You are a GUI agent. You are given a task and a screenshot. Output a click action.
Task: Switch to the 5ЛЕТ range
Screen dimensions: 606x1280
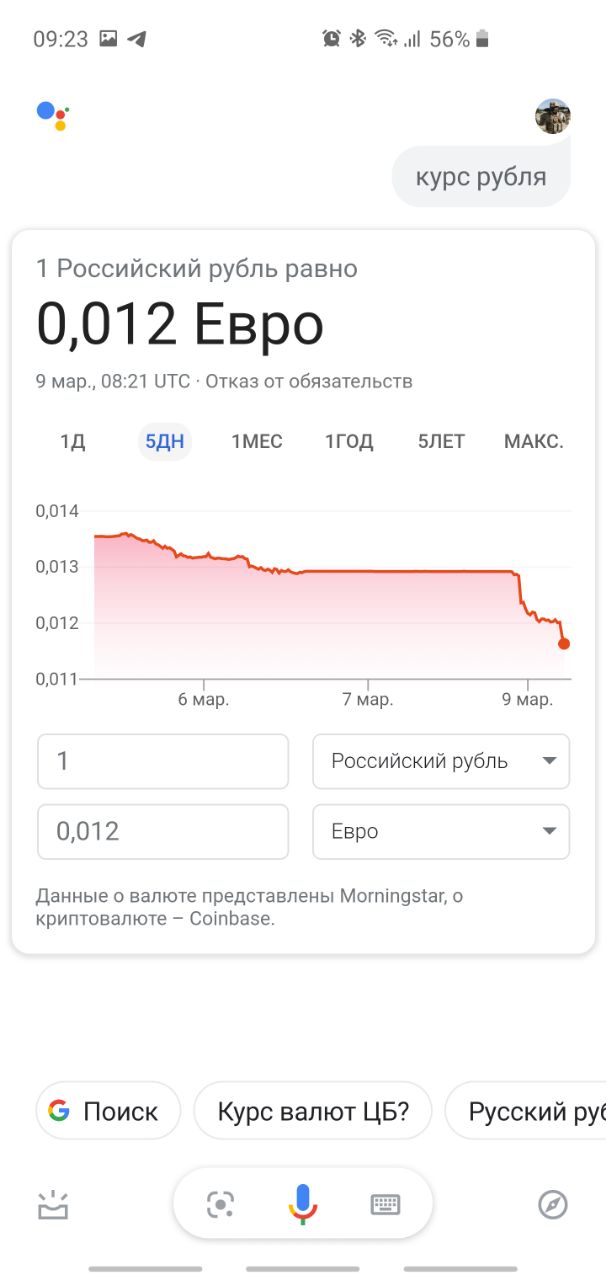click(441, 441)
